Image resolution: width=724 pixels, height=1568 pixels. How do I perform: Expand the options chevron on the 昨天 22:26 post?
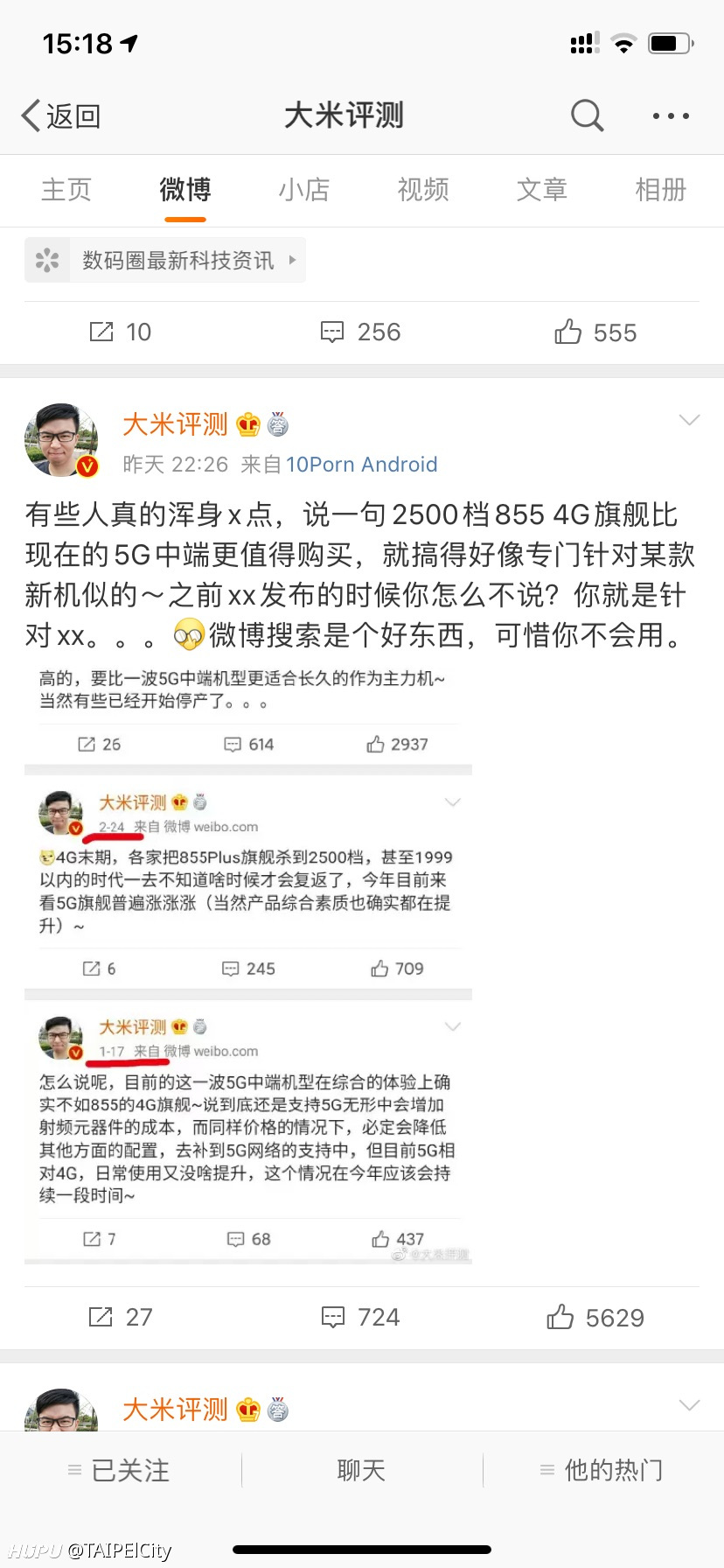pos(689,420)
